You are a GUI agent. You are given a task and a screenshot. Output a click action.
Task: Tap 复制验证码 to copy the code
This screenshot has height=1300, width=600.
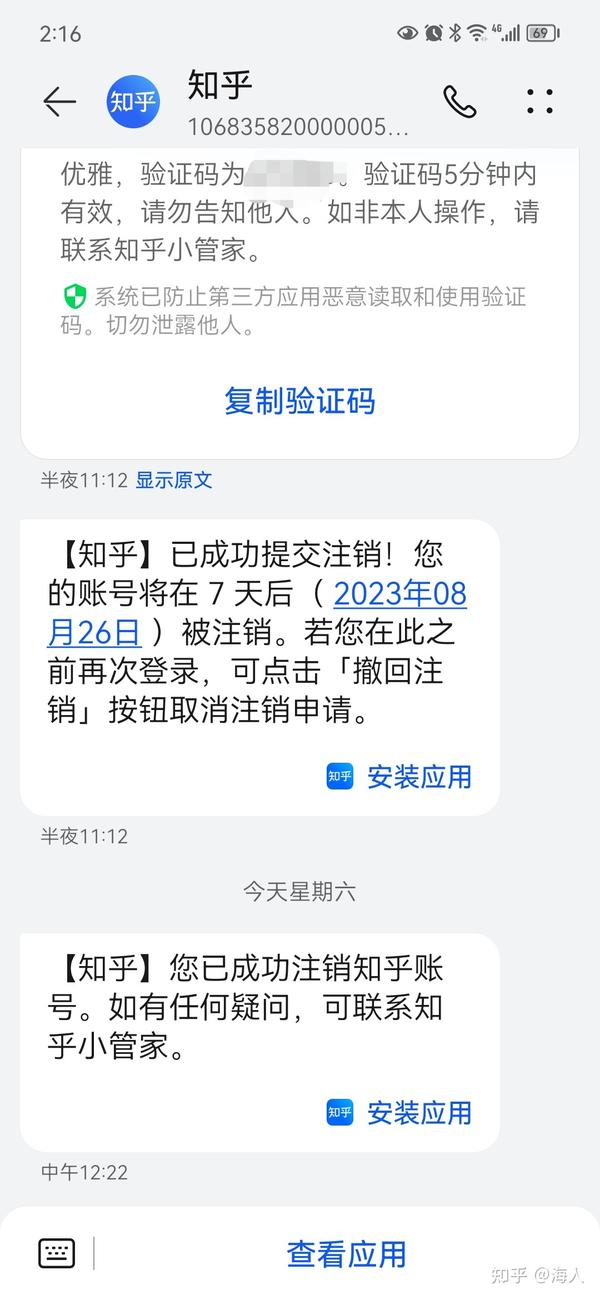pos(300,402)
